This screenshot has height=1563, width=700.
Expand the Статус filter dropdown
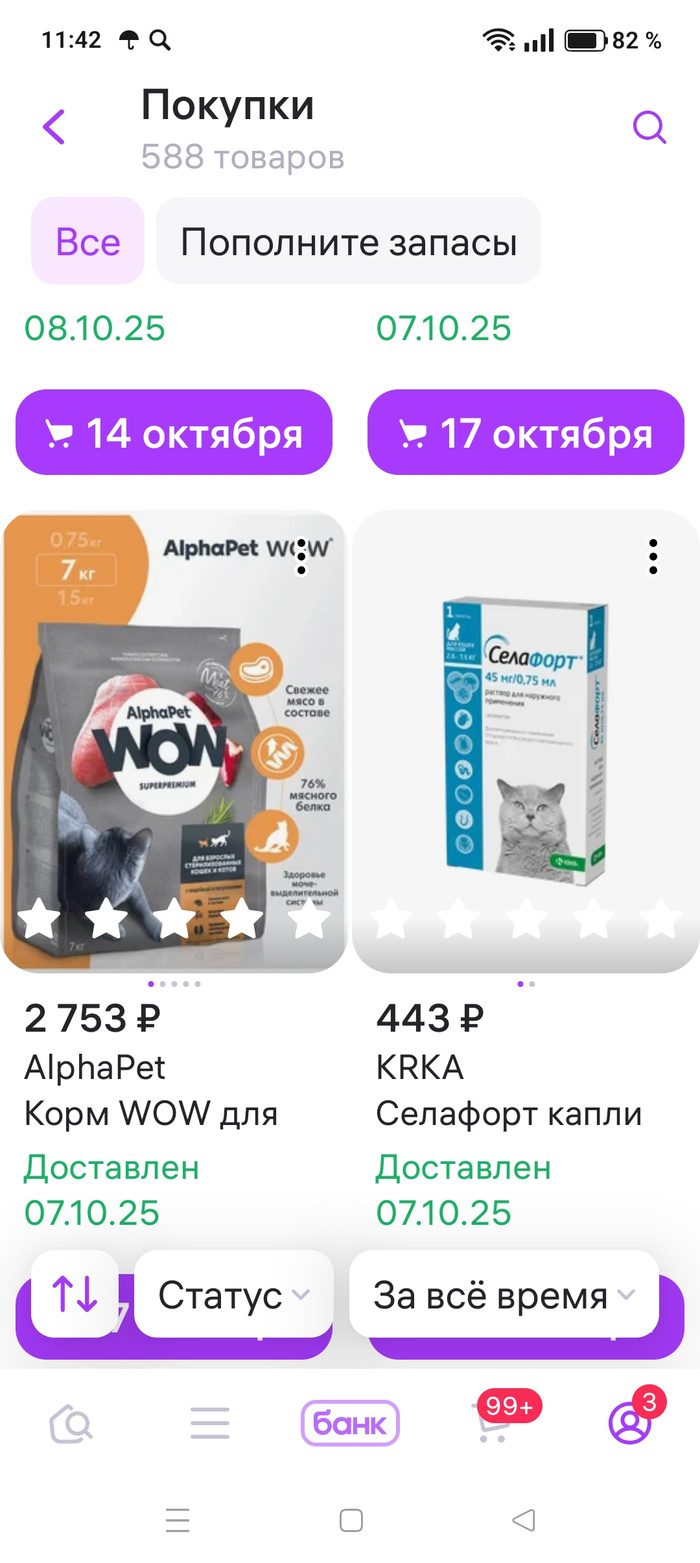234,1295
